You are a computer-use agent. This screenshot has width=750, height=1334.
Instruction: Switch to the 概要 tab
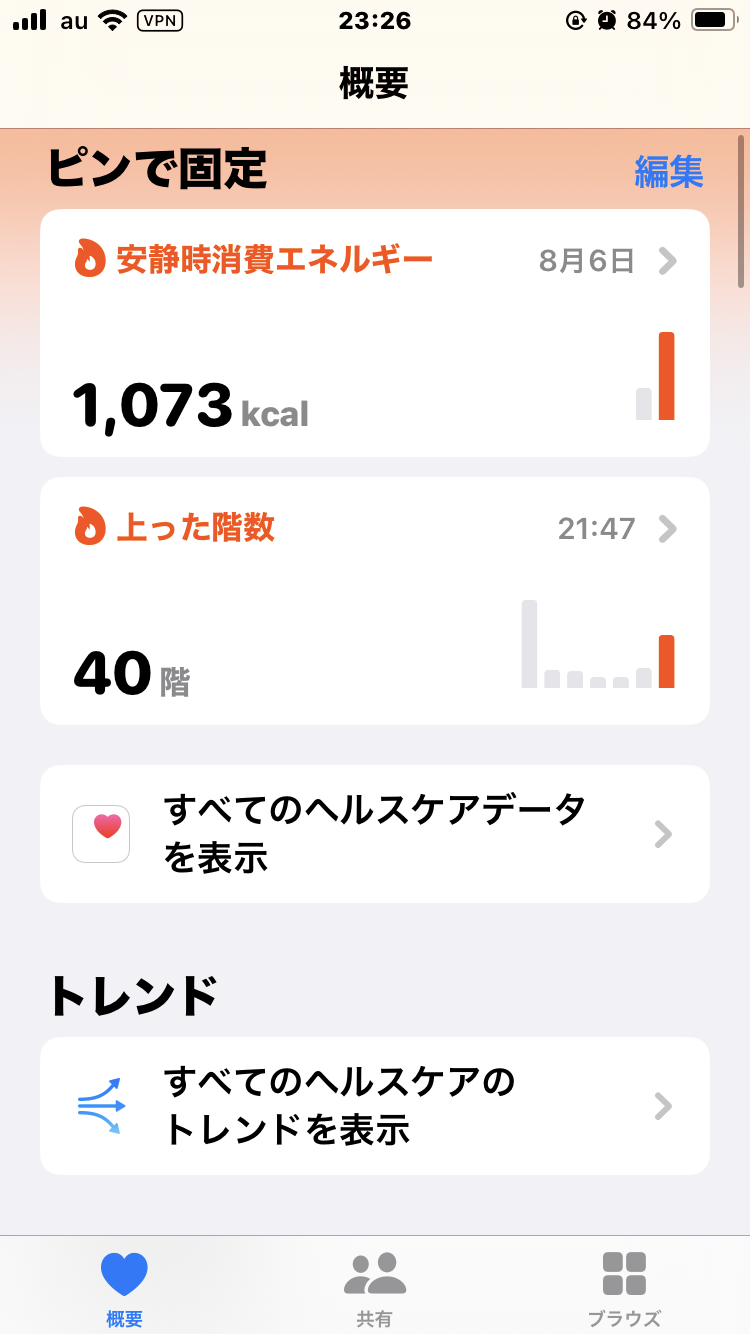click(x=124, y=1287)
